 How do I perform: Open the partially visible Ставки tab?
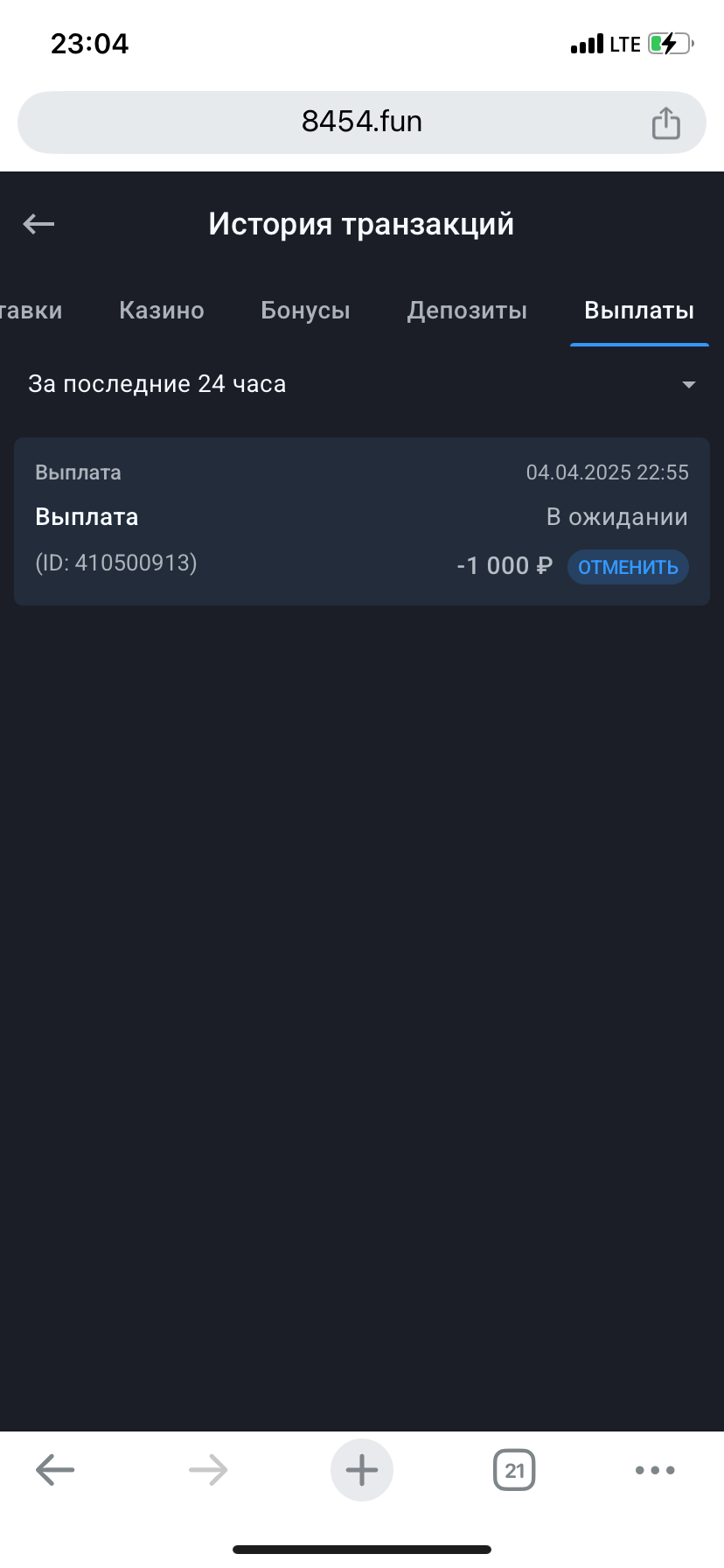(x=31, y=311)
